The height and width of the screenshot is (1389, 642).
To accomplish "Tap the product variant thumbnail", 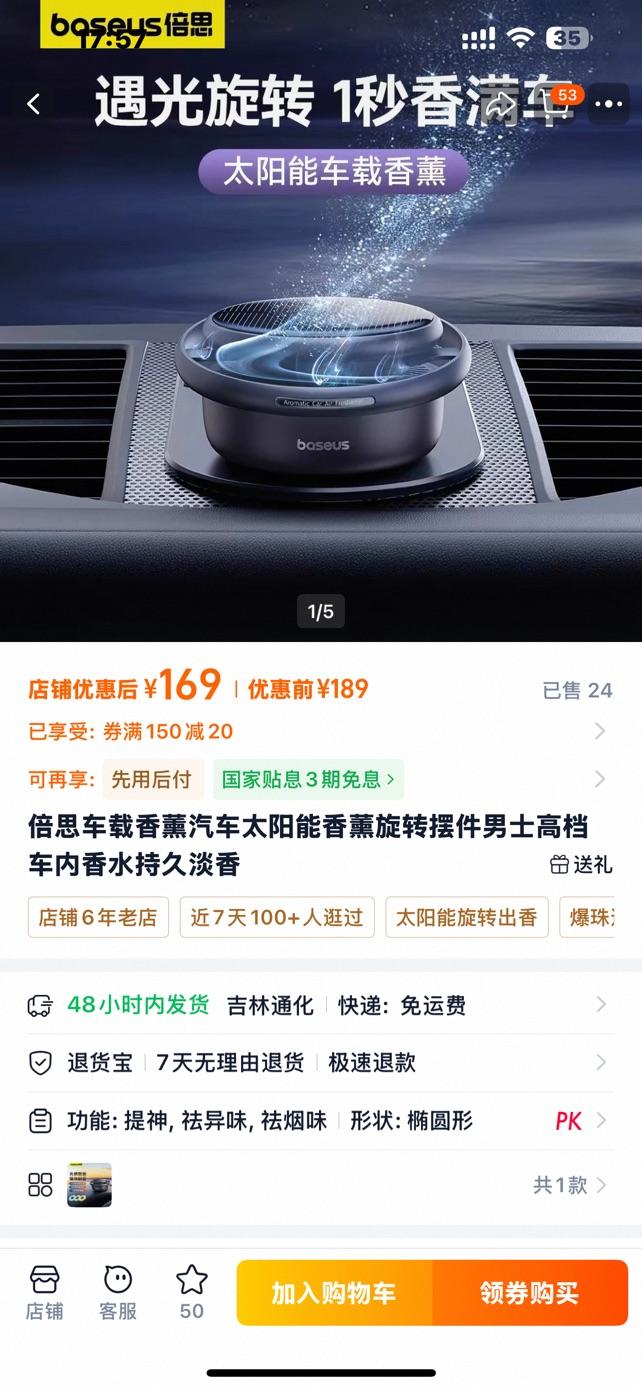I will (x=89, y=1185).
